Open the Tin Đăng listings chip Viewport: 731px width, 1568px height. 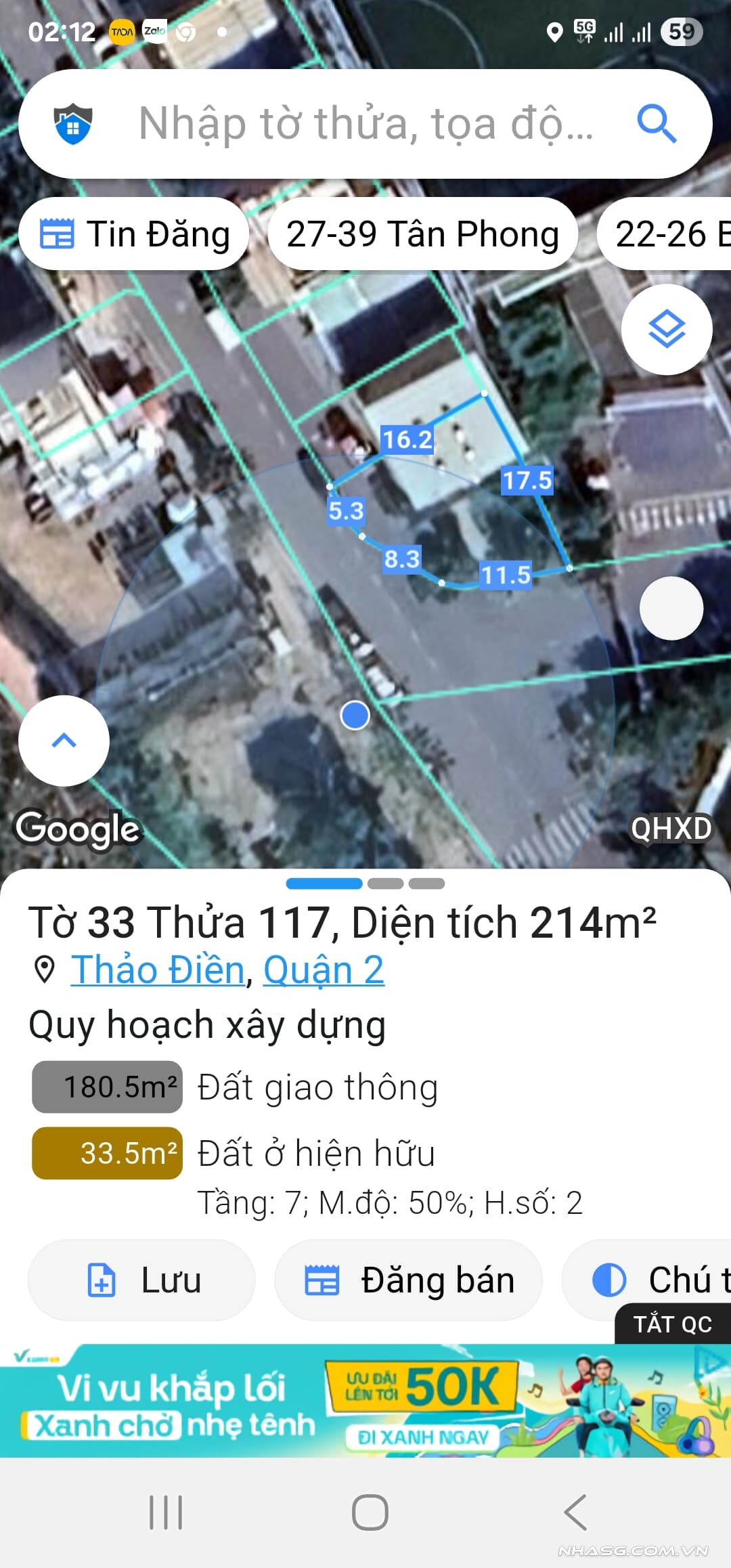(x=135, y=234)
